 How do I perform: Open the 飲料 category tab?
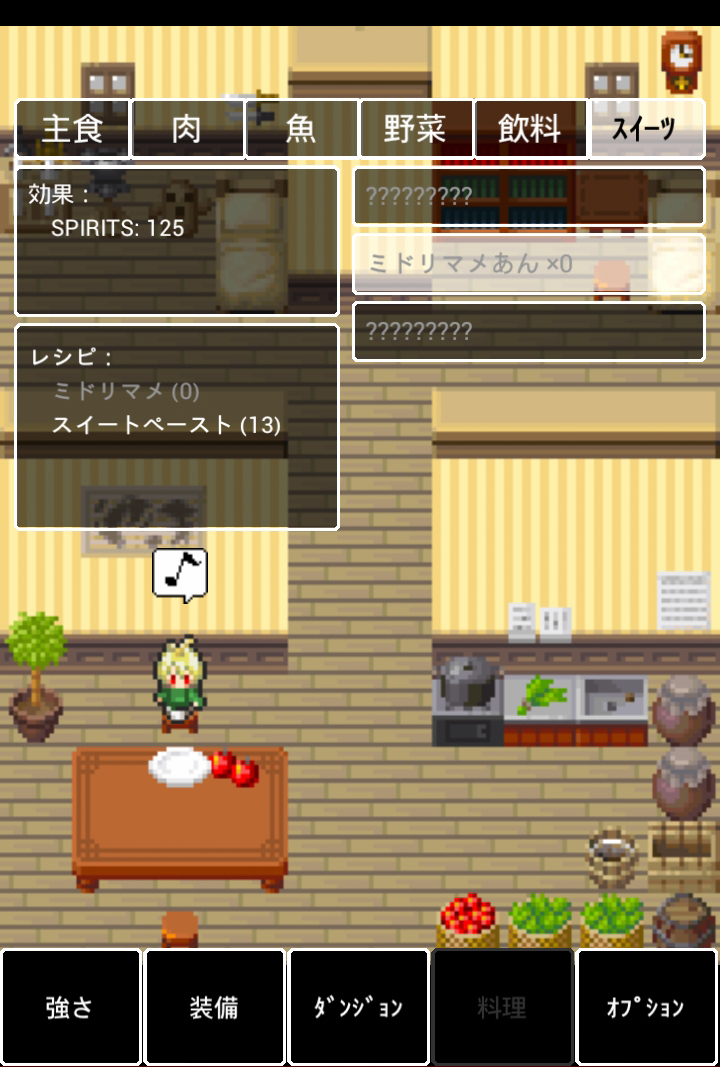[x=531, y=129]
